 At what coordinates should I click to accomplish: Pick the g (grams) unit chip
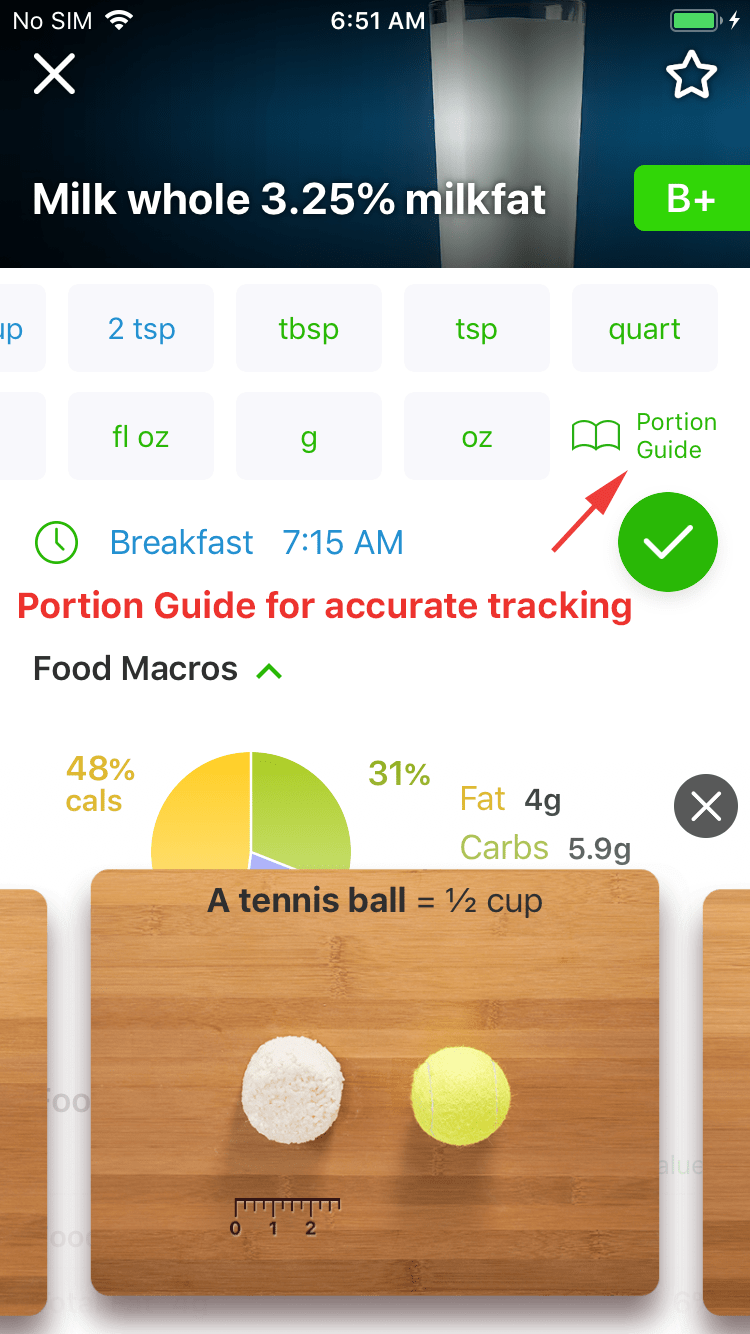(309, 437)
